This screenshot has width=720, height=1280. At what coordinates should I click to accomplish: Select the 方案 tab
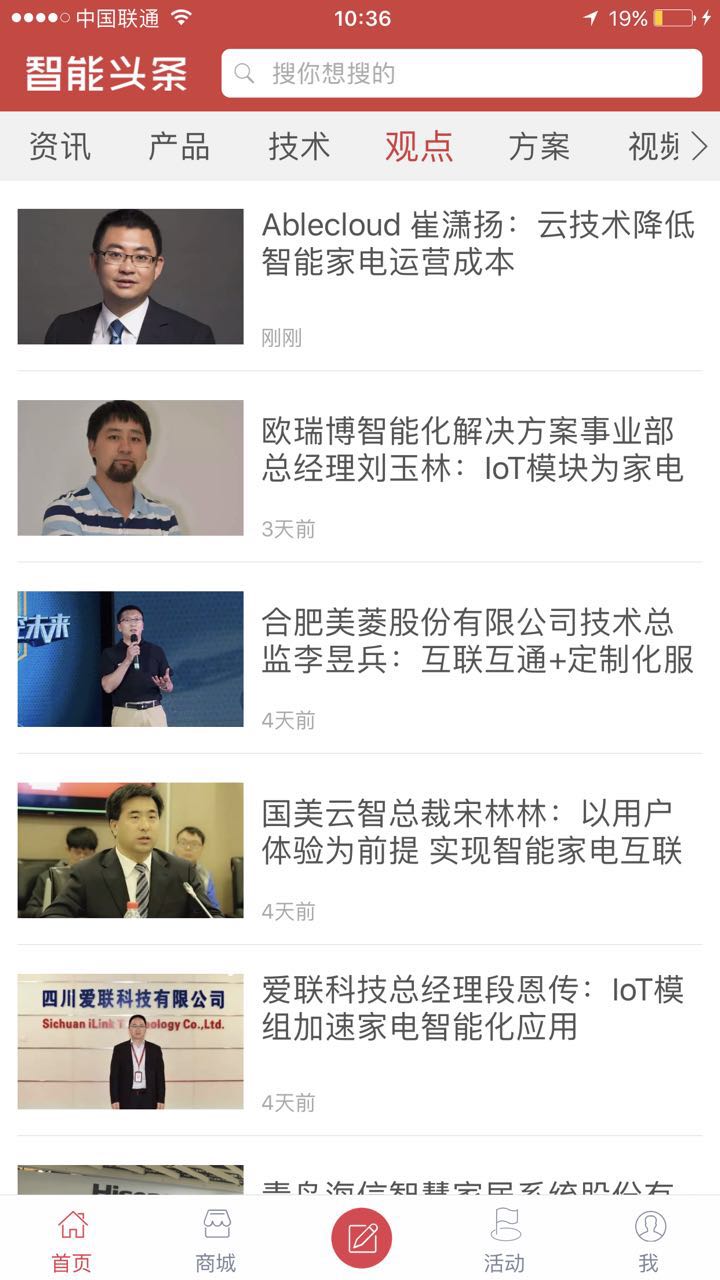tap(540, 146)
